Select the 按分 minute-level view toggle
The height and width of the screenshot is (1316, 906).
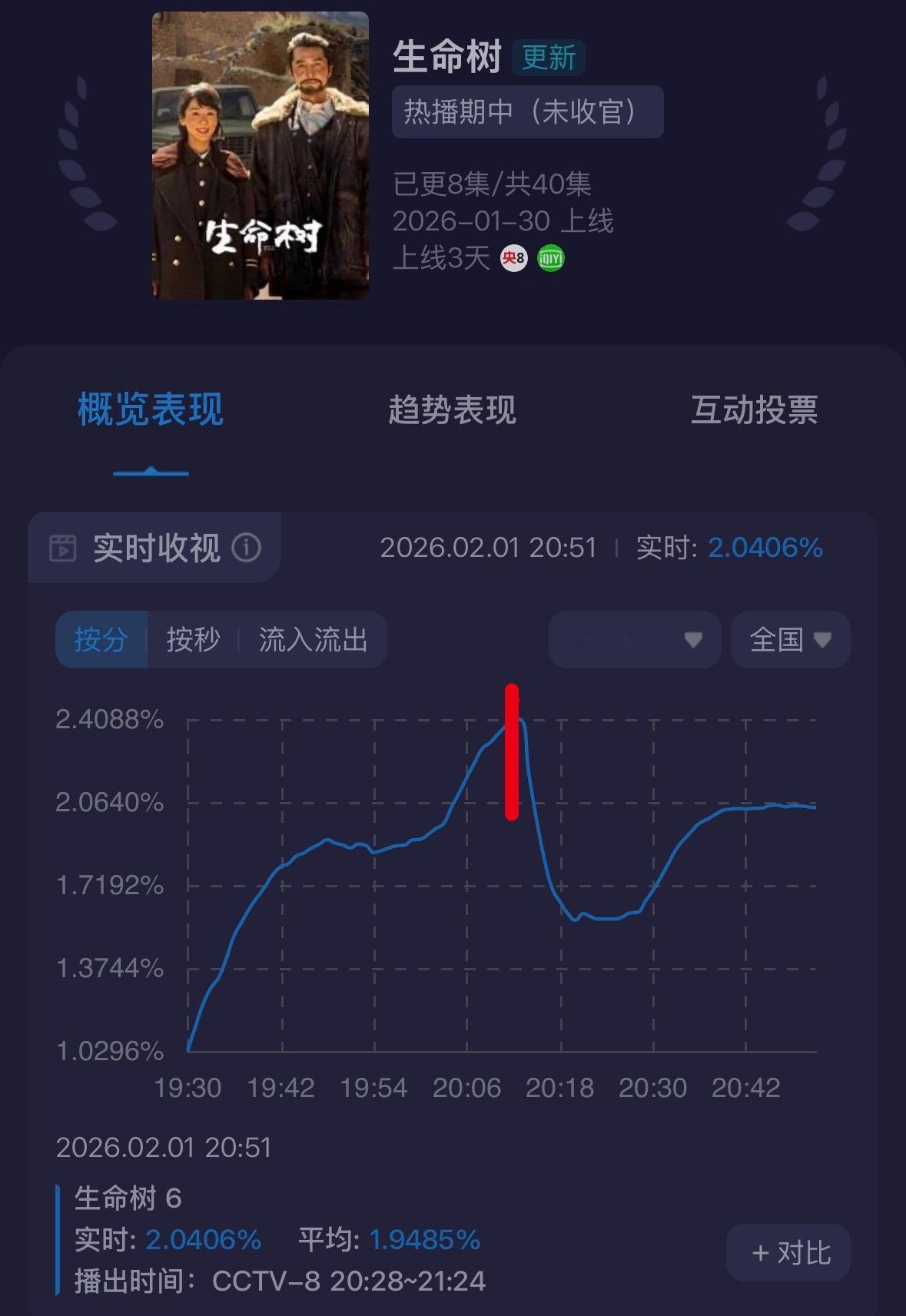[x=101, y=639]
